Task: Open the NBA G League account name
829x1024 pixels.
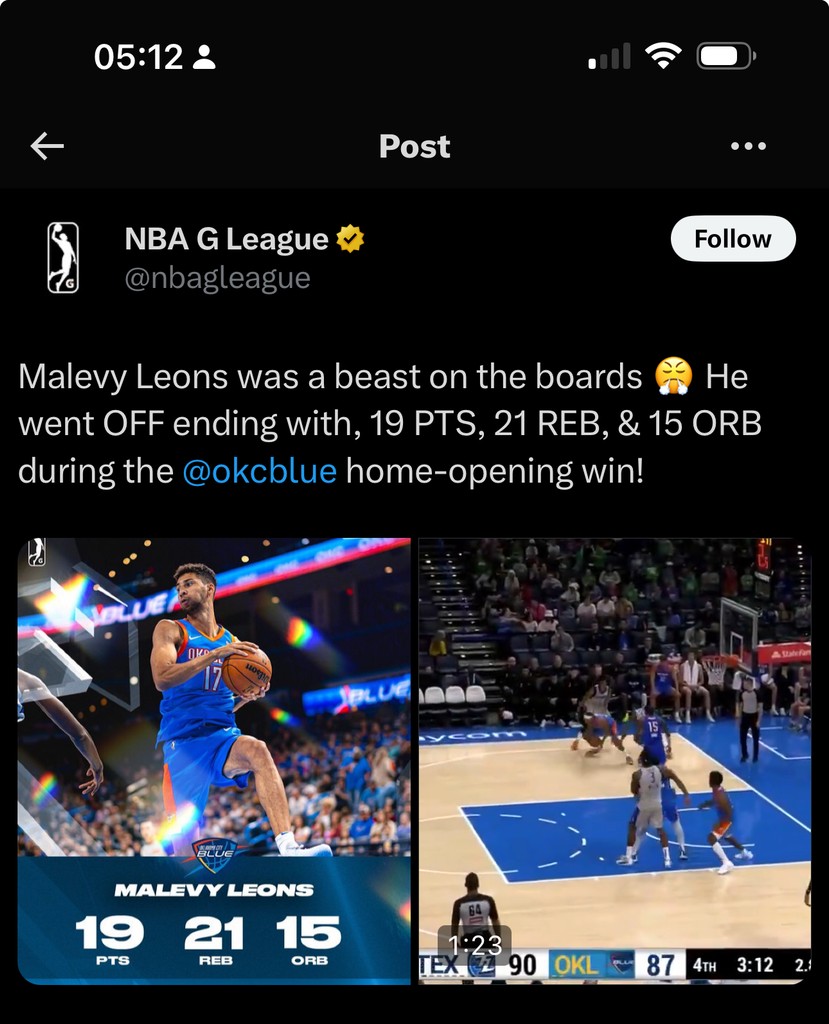Action: click(226, 239)
